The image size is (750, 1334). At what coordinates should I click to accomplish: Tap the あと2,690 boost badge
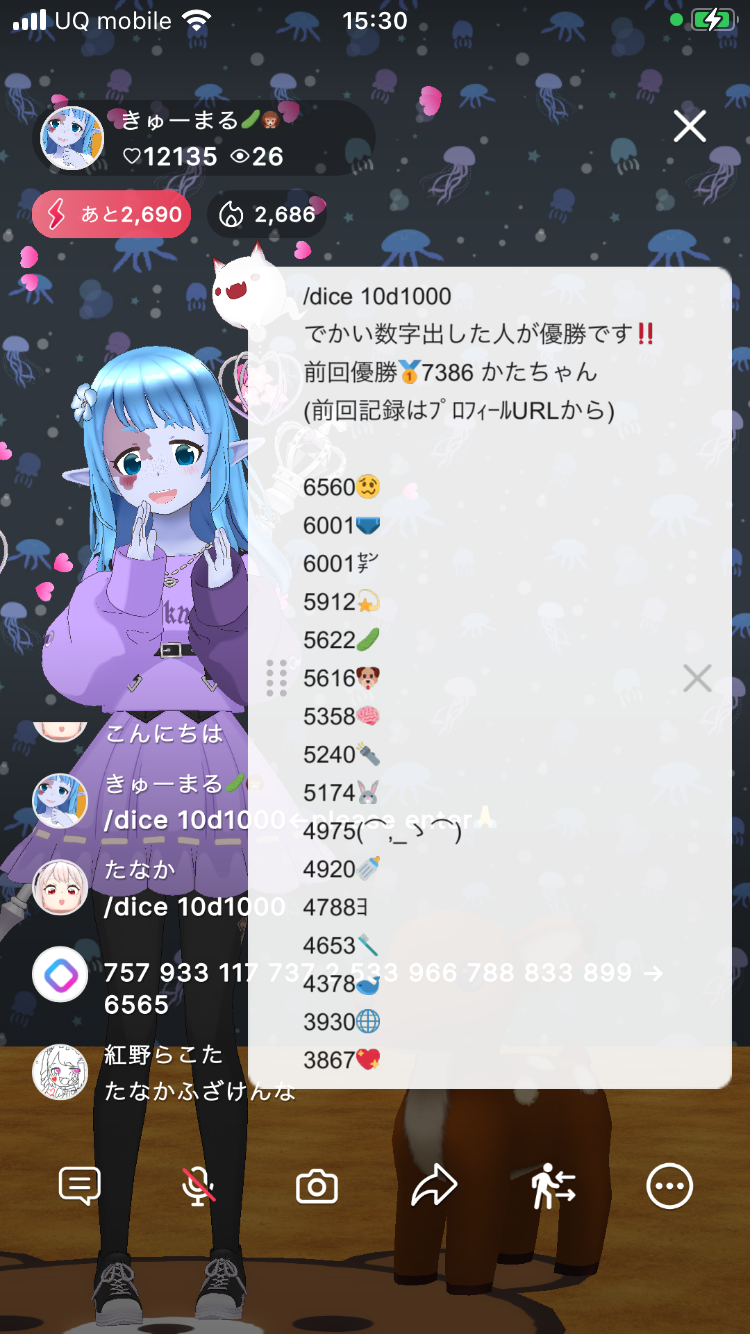click(x=111, y=214)
